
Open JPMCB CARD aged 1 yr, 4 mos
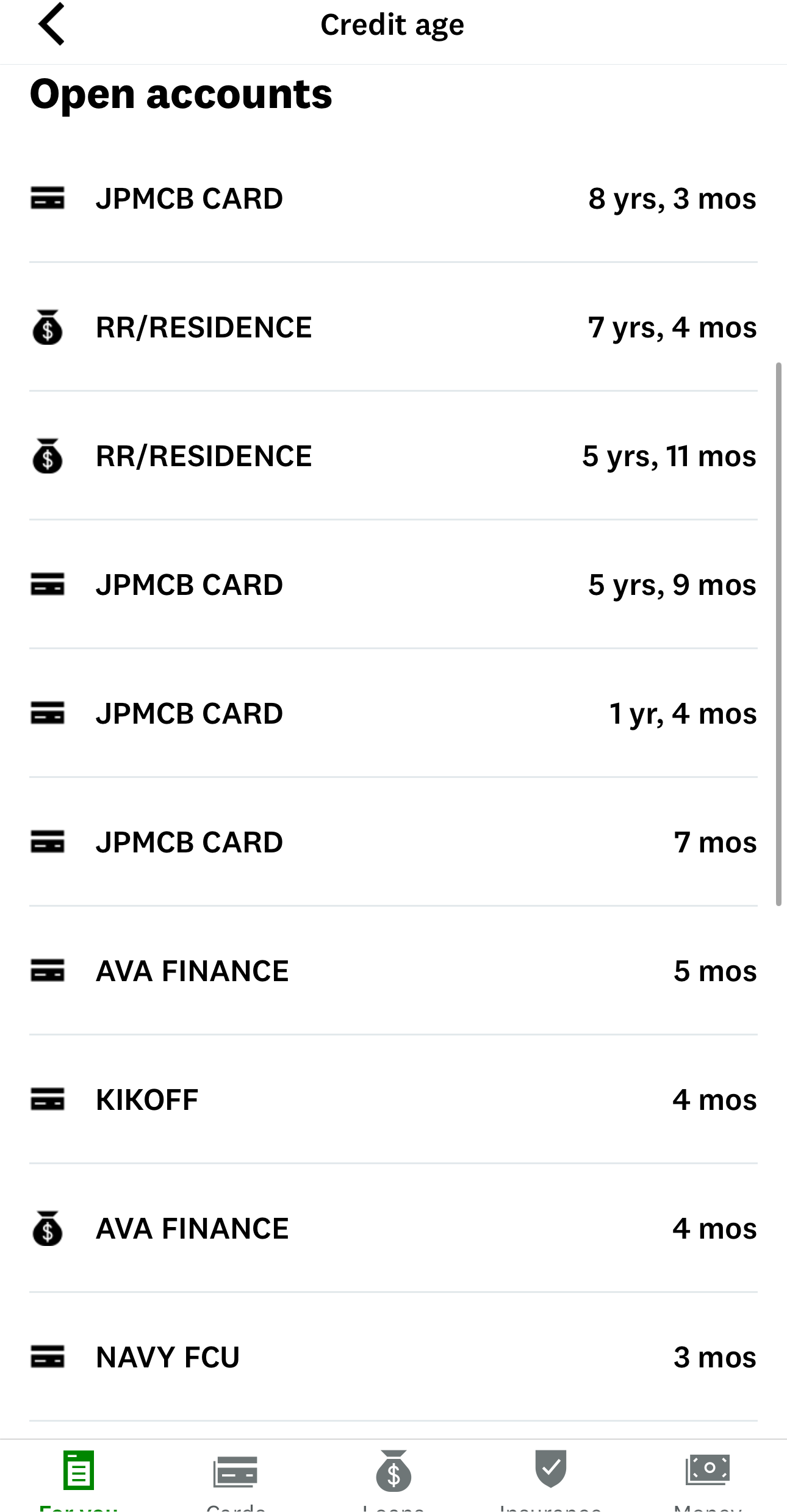tap(393, 714)
